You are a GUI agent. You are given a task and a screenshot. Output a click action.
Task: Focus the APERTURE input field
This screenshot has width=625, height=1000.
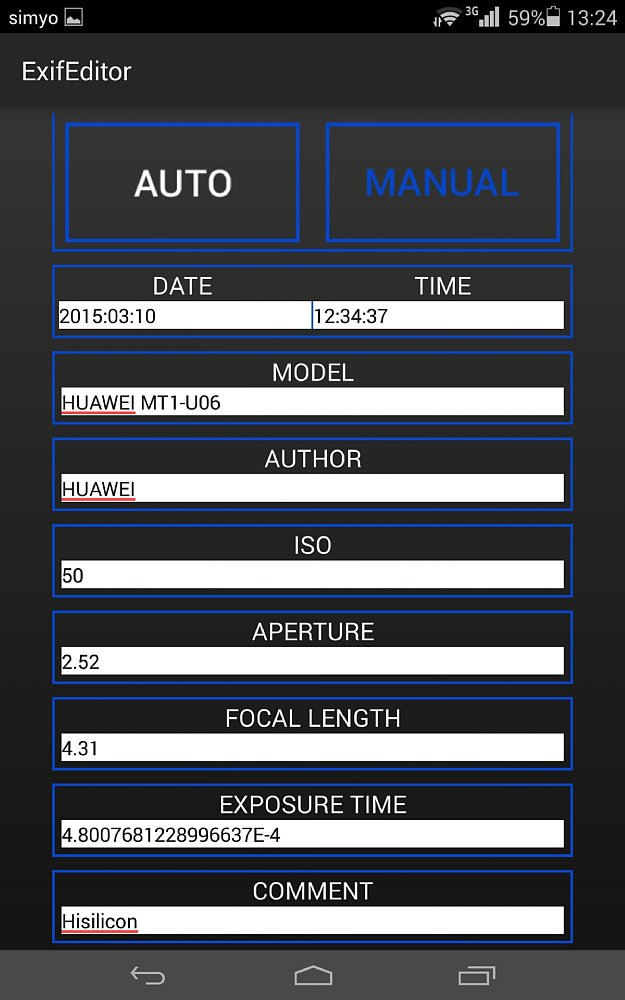(312, 661)
